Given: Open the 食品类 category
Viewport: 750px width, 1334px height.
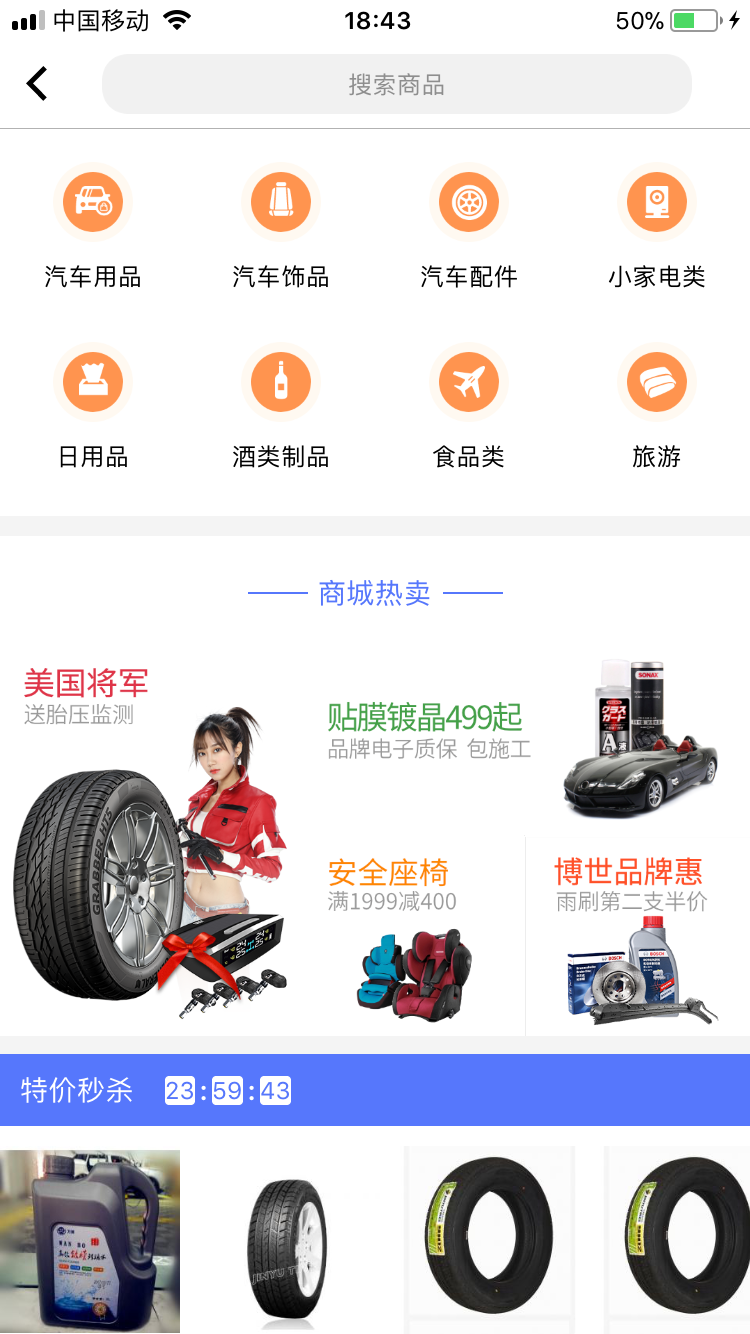Looking at the screenshot, I should click(469, 407).
